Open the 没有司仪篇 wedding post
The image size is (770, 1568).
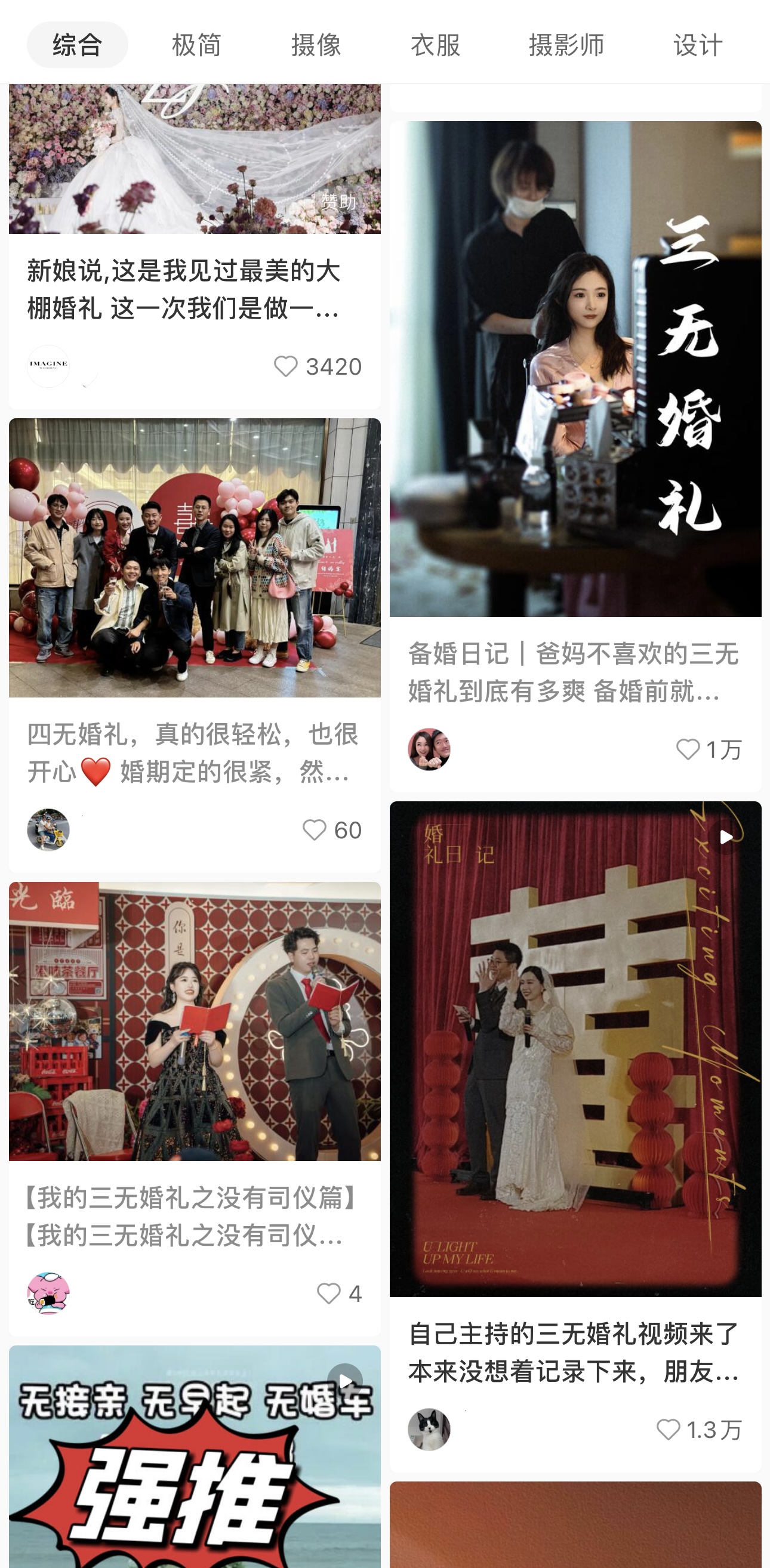pyautogui.click(x=195, y=1021)
